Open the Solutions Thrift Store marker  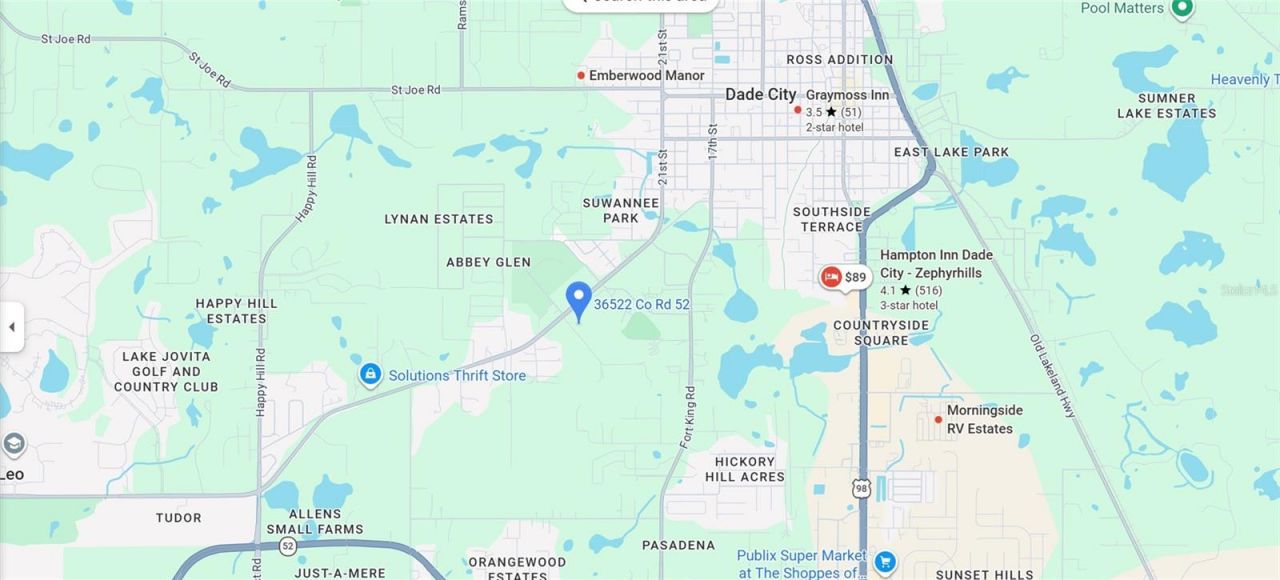point(370,375)
